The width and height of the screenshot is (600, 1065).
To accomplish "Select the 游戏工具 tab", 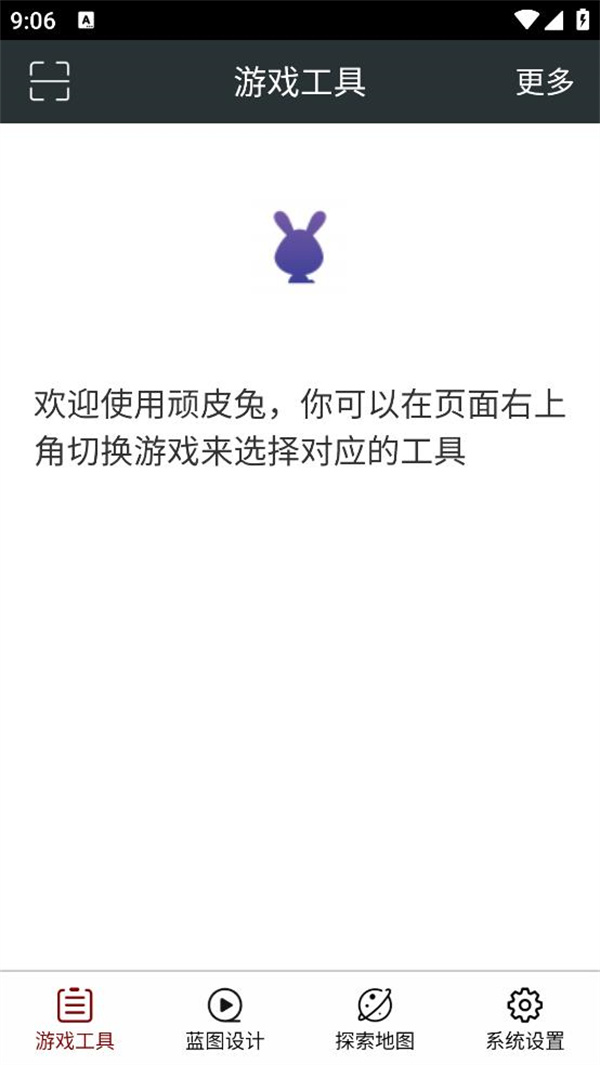I will point(75,1019).
